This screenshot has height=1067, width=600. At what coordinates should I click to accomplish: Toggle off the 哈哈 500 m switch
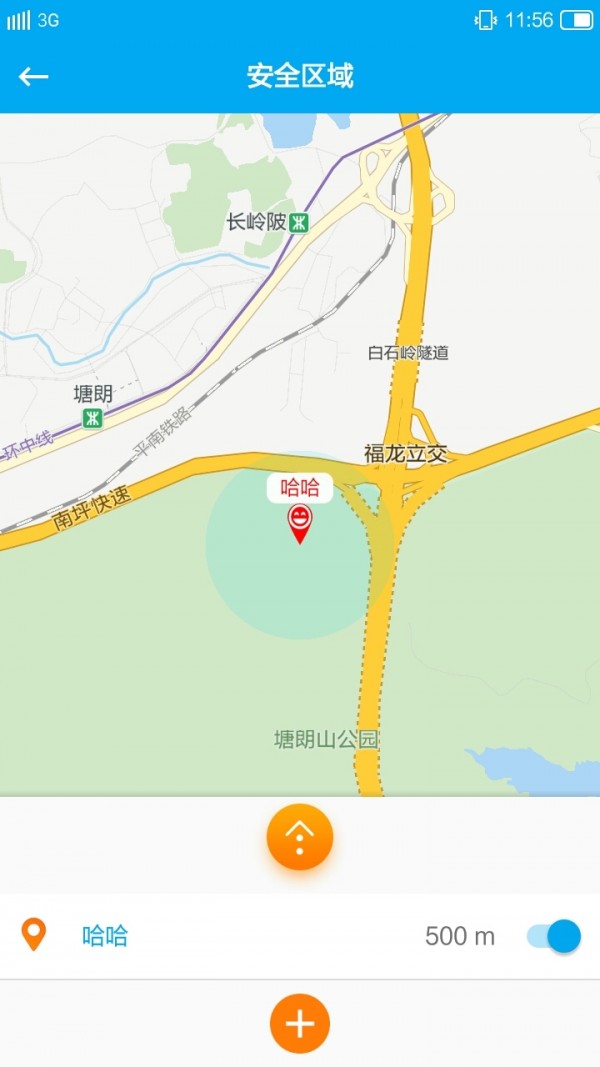pyautogui.click(x=554, y=936)
